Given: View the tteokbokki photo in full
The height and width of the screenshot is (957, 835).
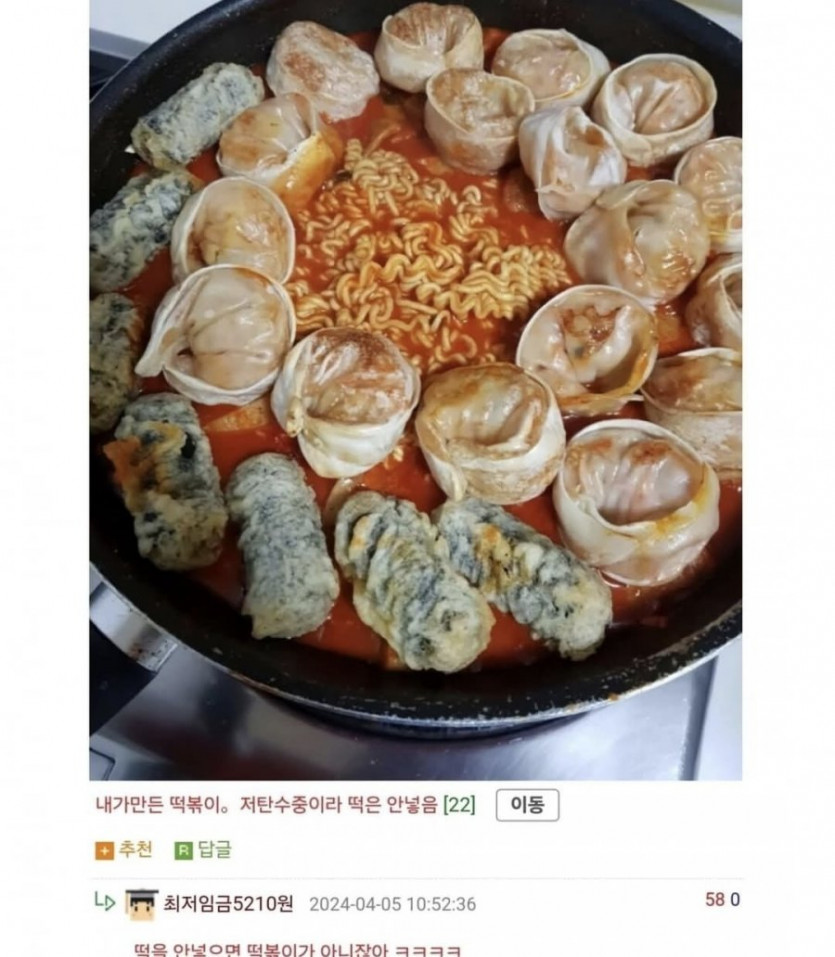Looking at the screenshot, I should (415, 390).
